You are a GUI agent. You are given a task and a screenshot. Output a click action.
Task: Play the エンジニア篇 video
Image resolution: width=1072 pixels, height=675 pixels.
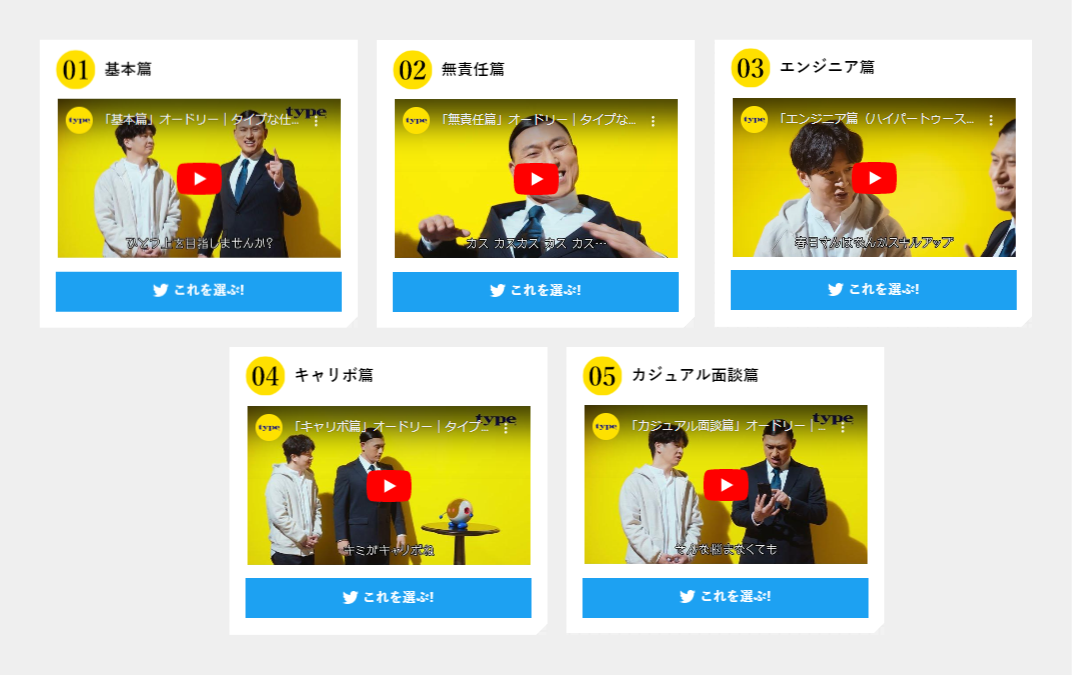[874, 178]
